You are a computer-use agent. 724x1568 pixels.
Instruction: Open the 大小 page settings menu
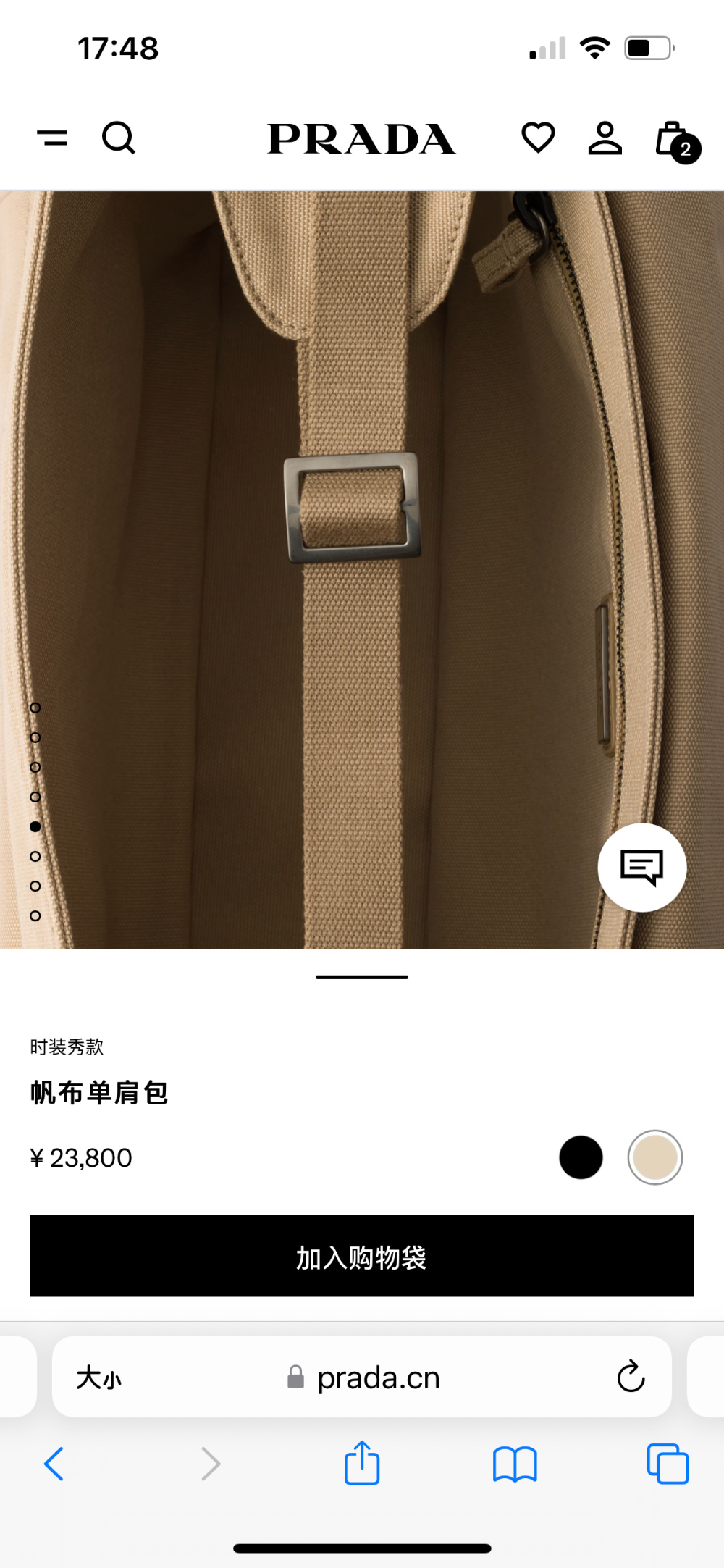[99, 1378]
